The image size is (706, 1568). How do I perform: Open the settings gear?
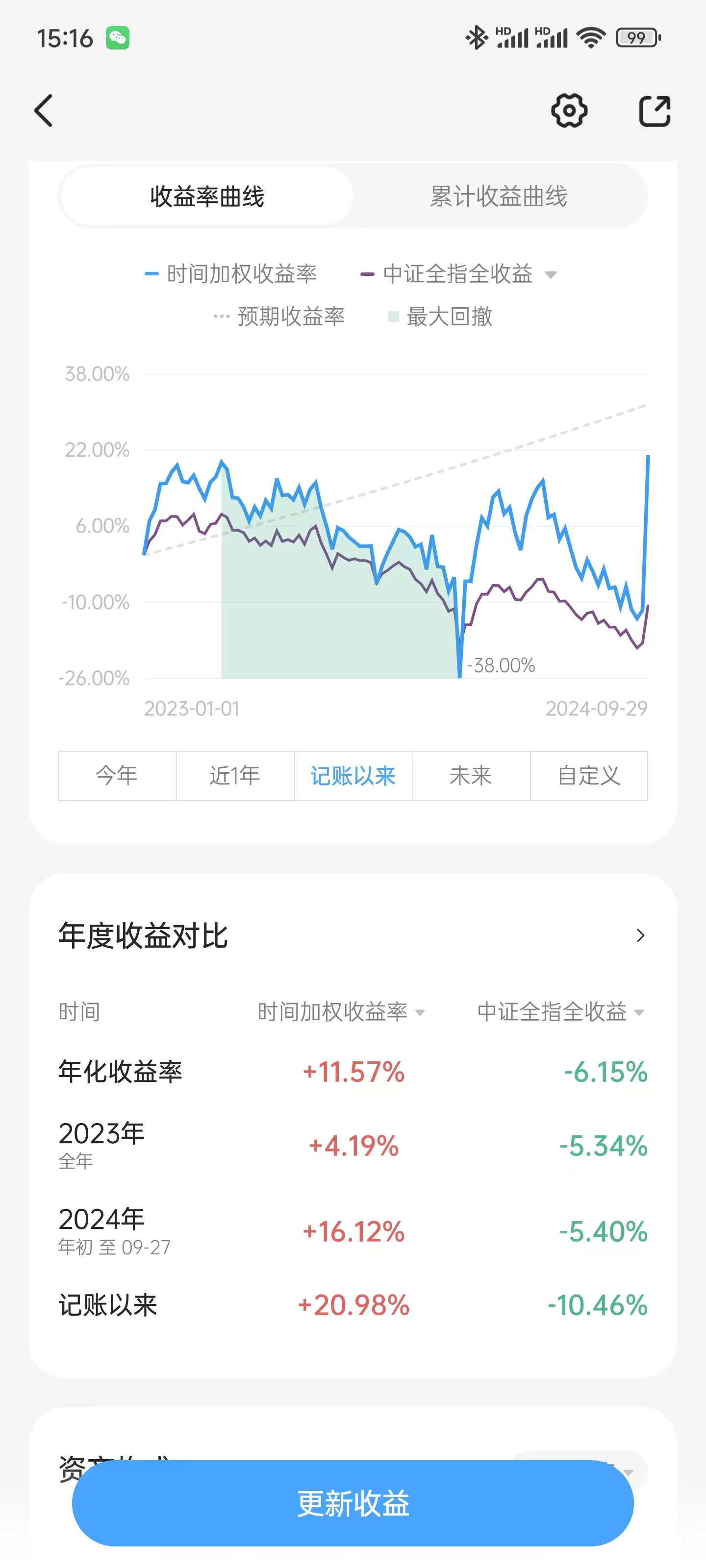(569, 111)
